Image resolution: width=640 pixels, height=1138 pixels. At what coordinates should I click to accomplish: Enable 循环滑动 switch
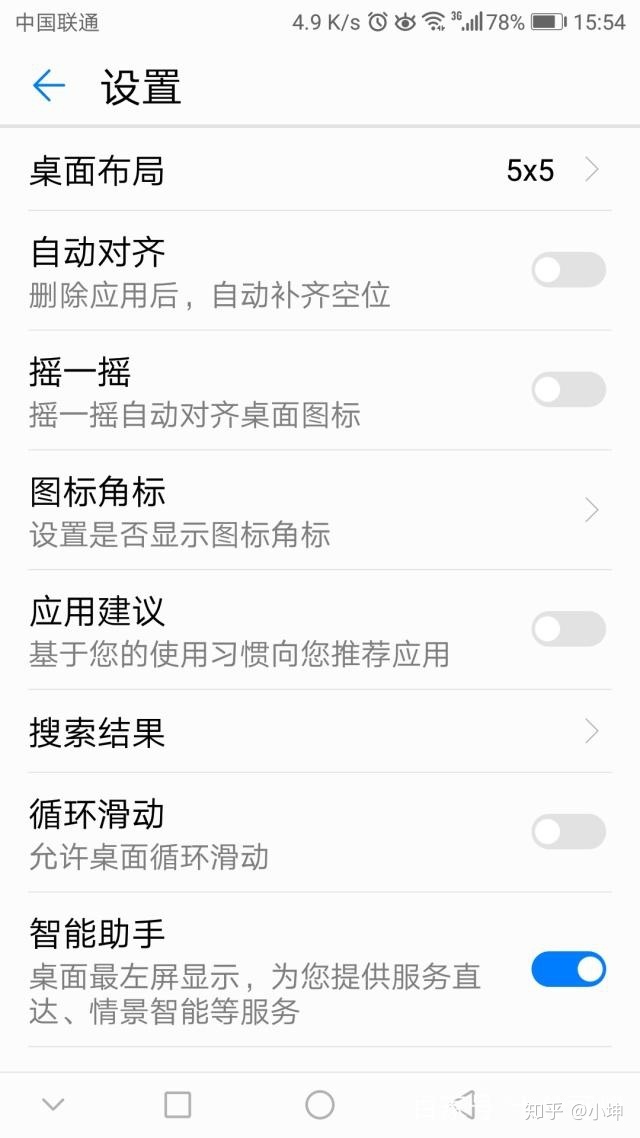tap(567, 832)
